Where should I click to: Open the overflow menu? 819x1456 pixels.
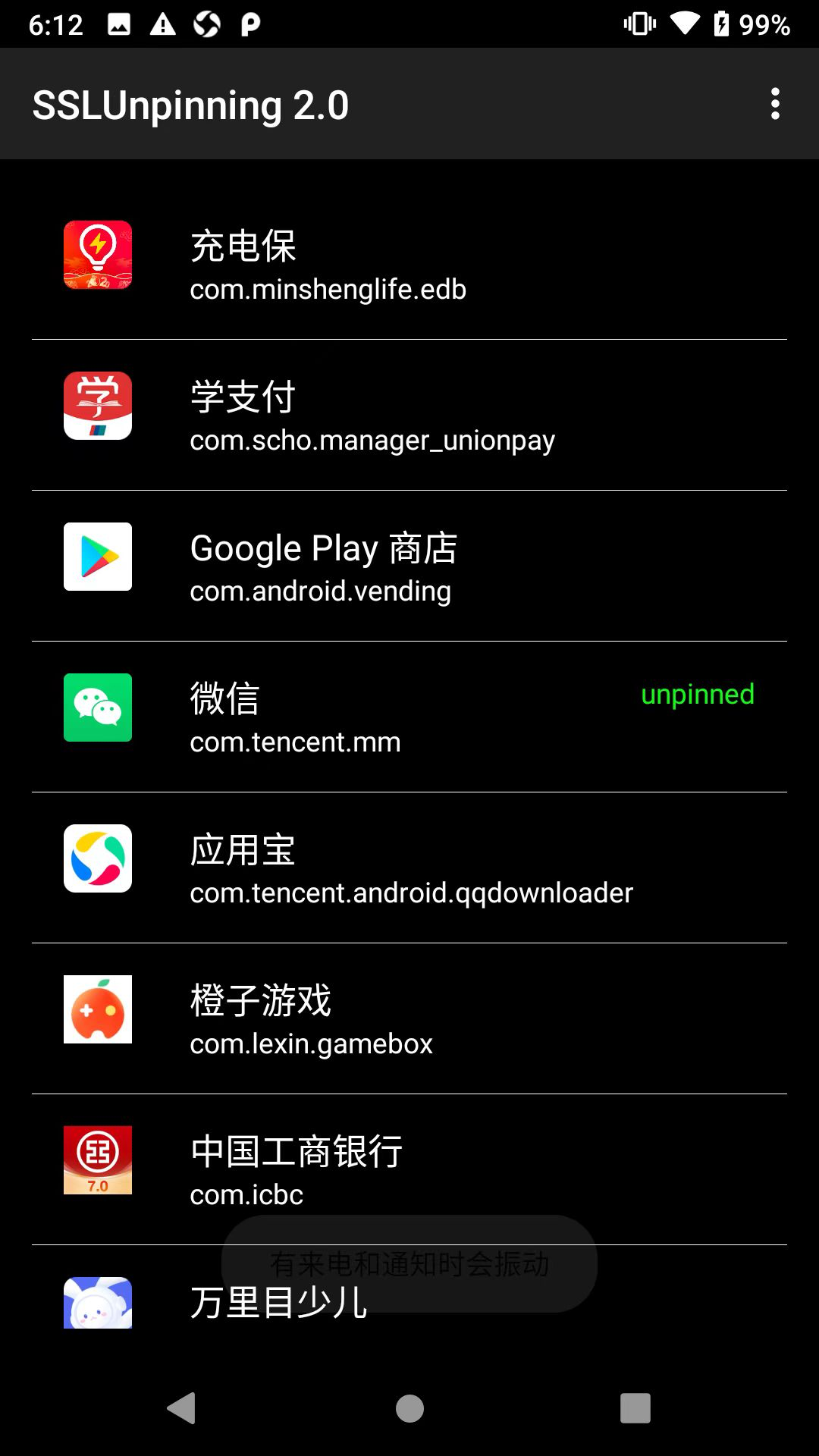coord(774,104)
